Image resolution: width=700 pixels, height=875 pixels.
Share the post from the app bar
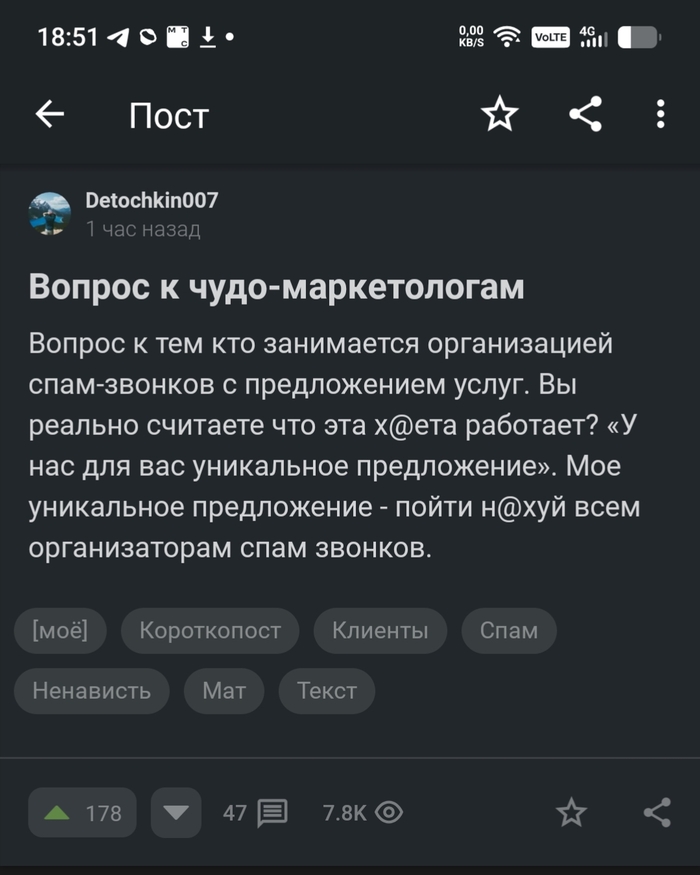click(585, 115)
